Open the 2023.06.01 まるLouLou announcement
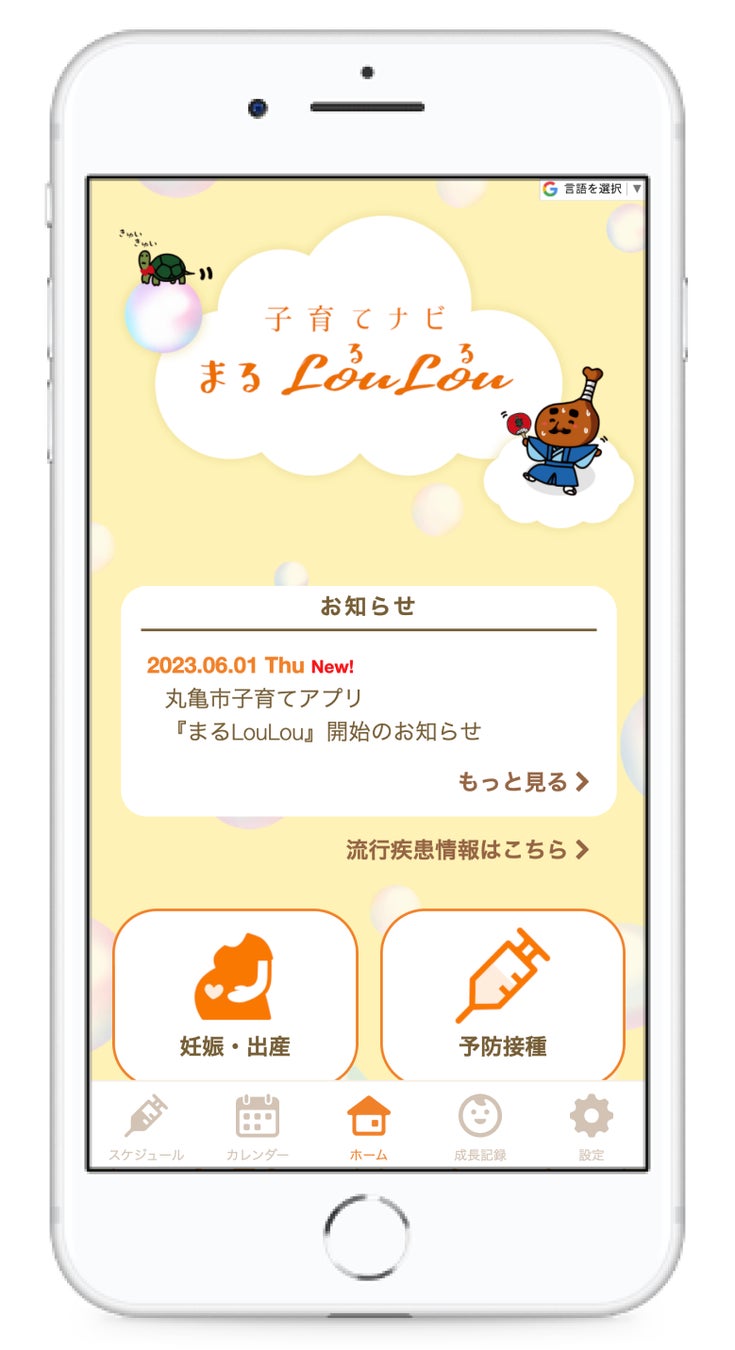Image resolution: width=735 pixels, height=1350 pixels. pyautogui.click(x=323, y=715)
